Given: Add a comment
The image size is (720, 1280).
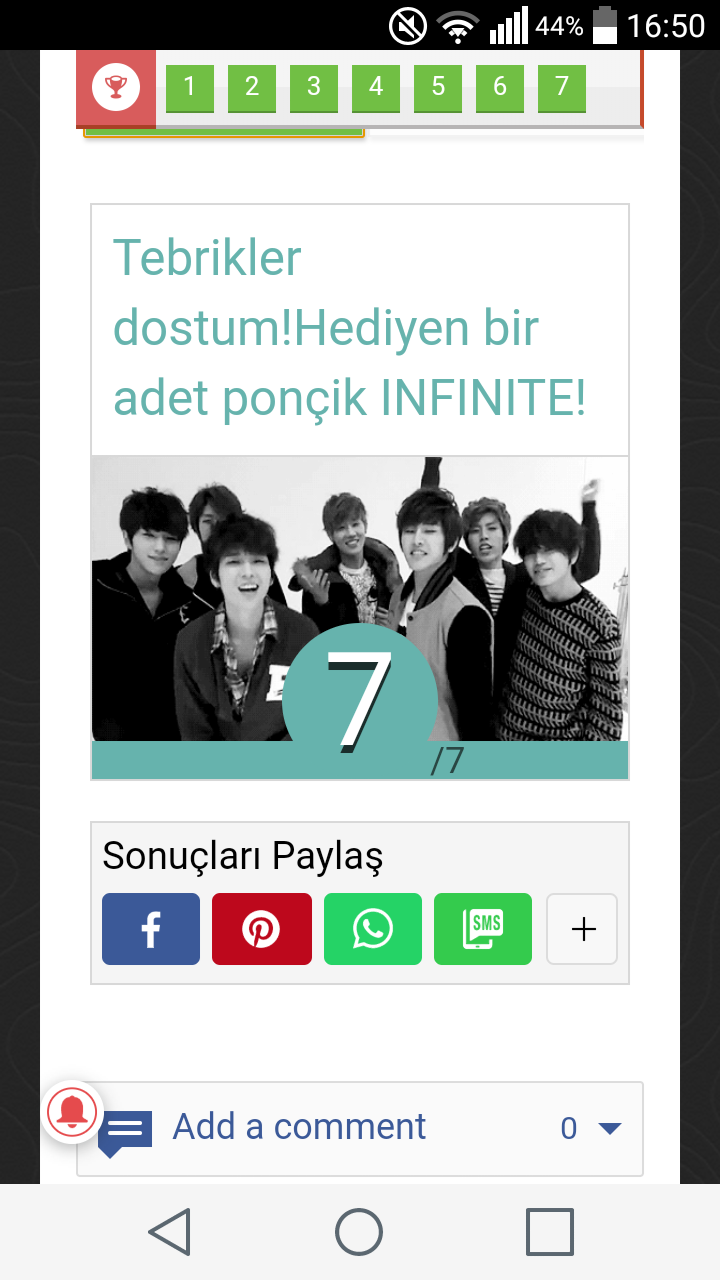Looking at the screenshot, I should pyautogui.click(x=300, y=1127).
